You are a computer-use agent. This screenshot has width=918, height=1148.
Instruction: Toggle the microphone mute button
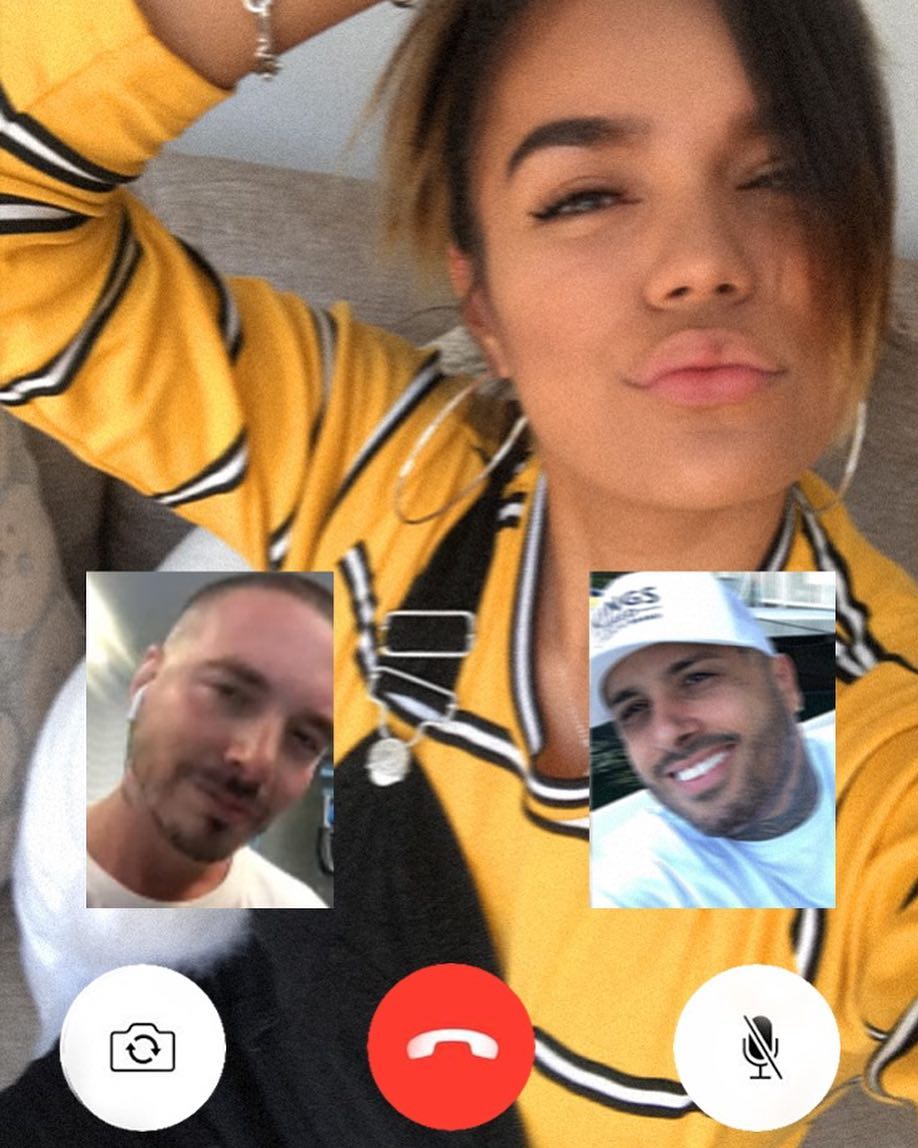758,1047
